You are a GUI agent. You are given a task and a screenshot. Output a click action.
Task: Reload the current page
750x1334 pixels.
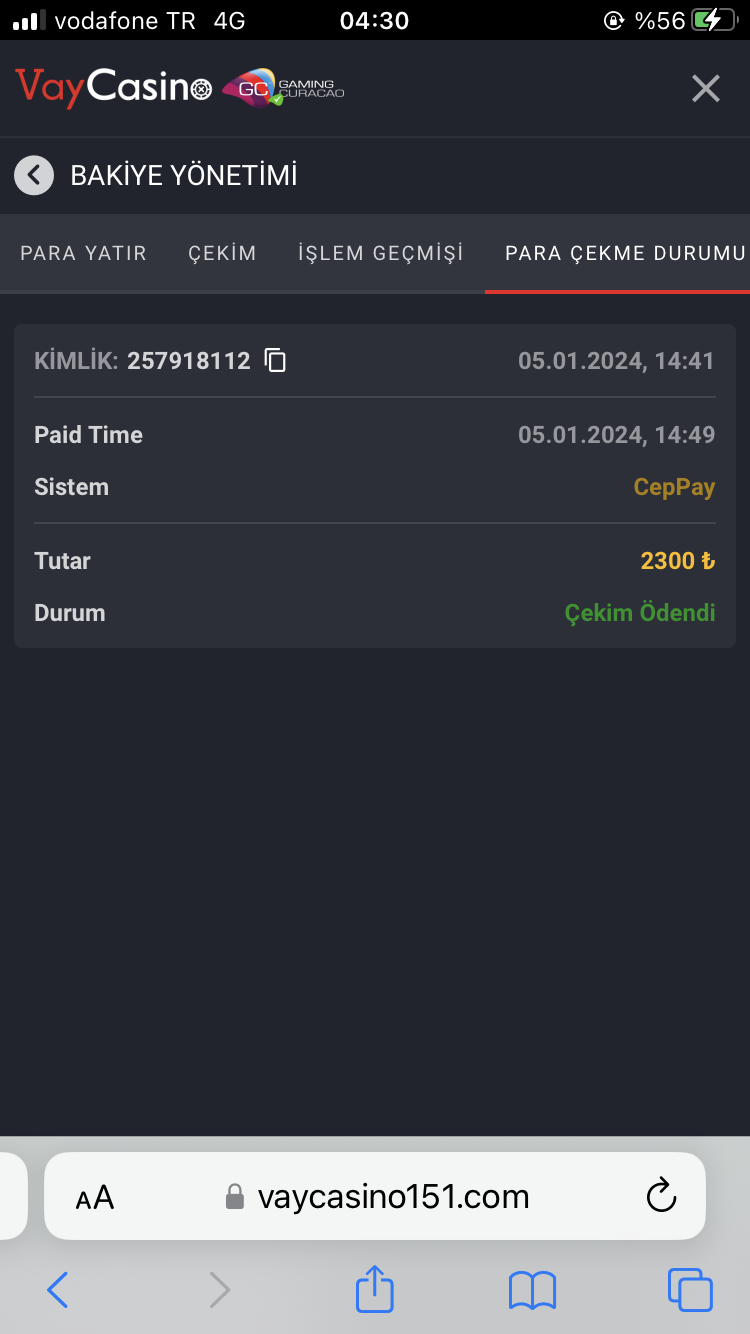[x=661, y=1196]
